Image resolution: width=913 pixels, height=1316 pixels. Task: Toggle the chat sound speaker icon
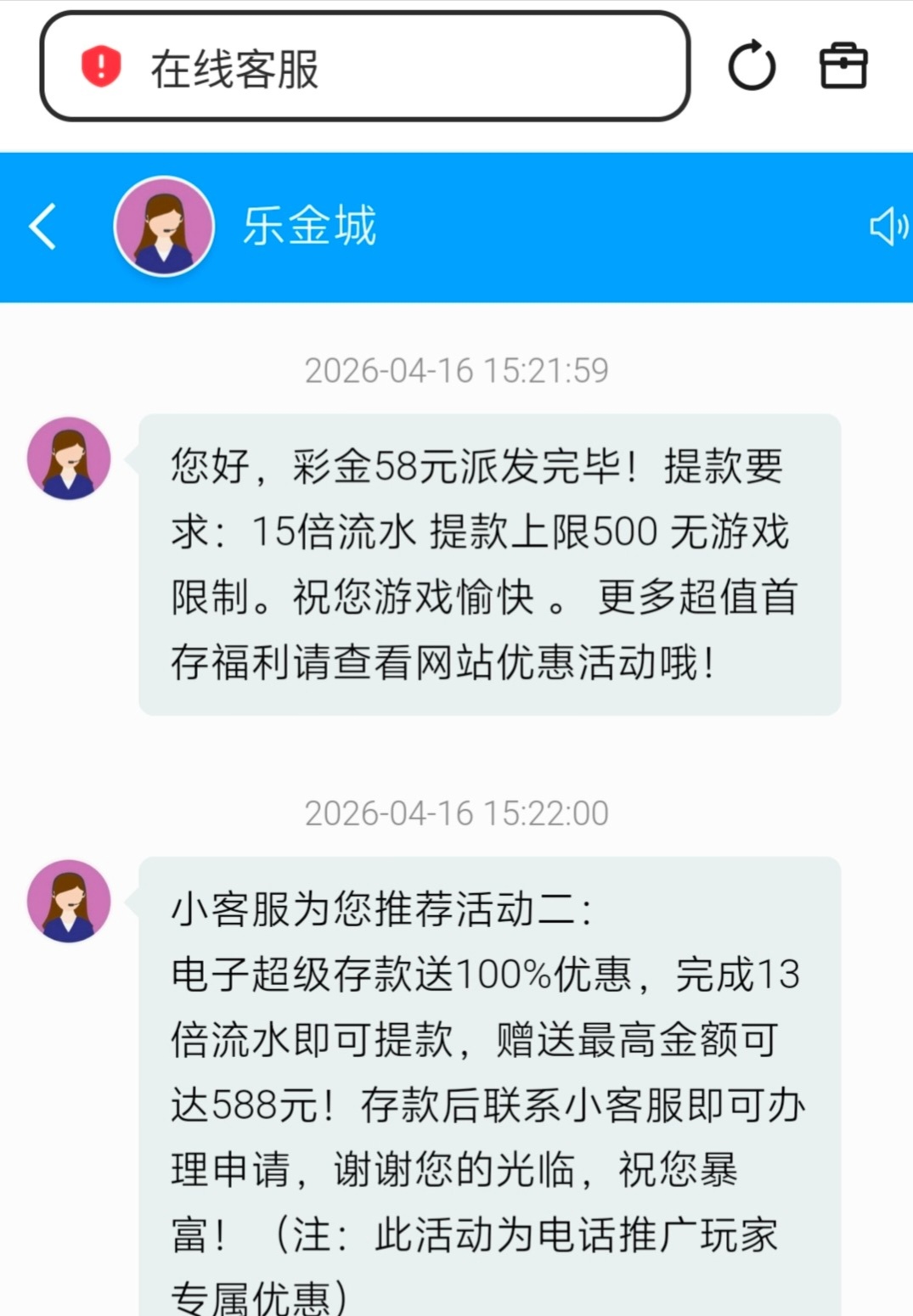[888, 227]
